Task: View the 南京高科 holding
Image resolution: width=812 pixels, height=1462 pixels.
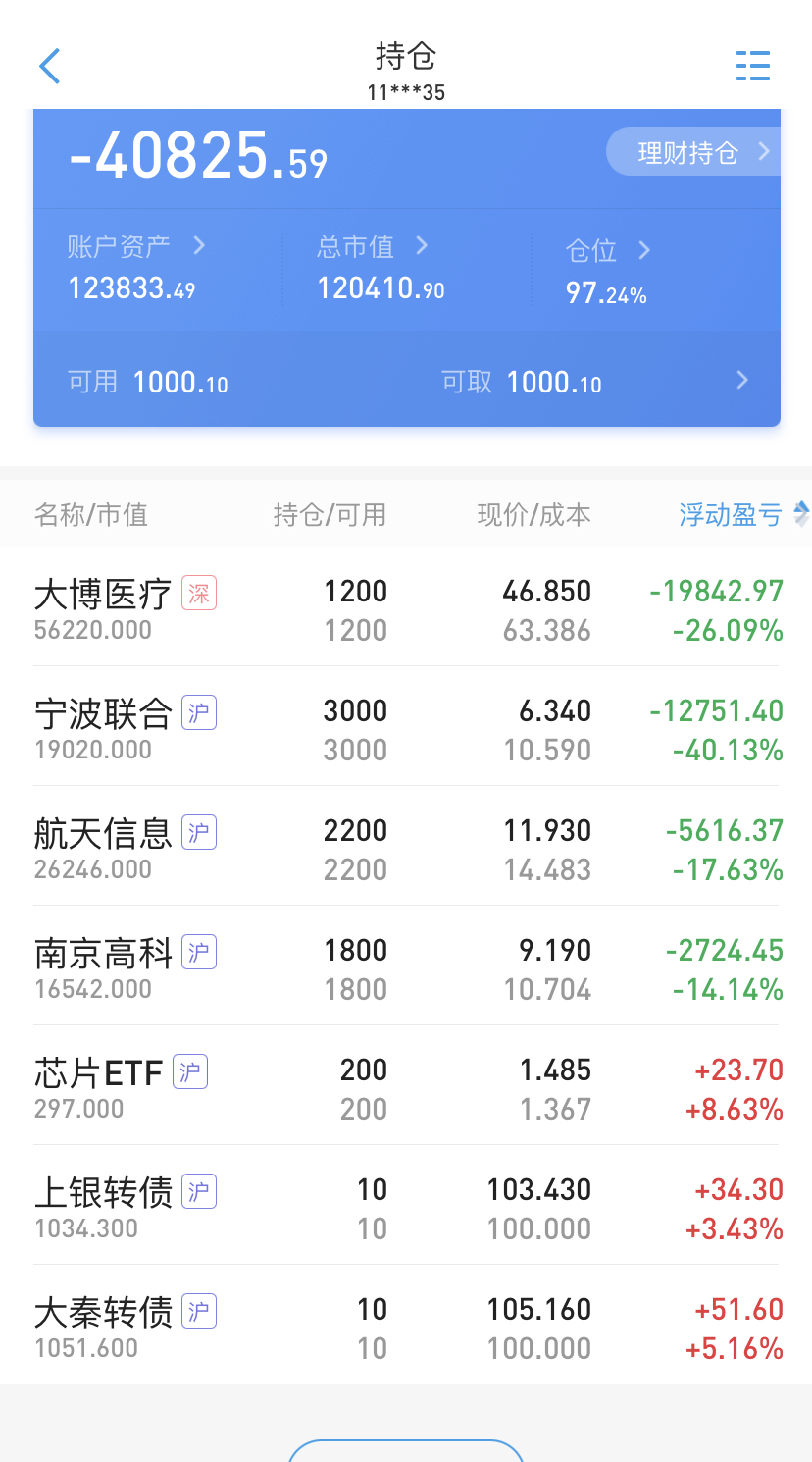Action: [406, 967]
